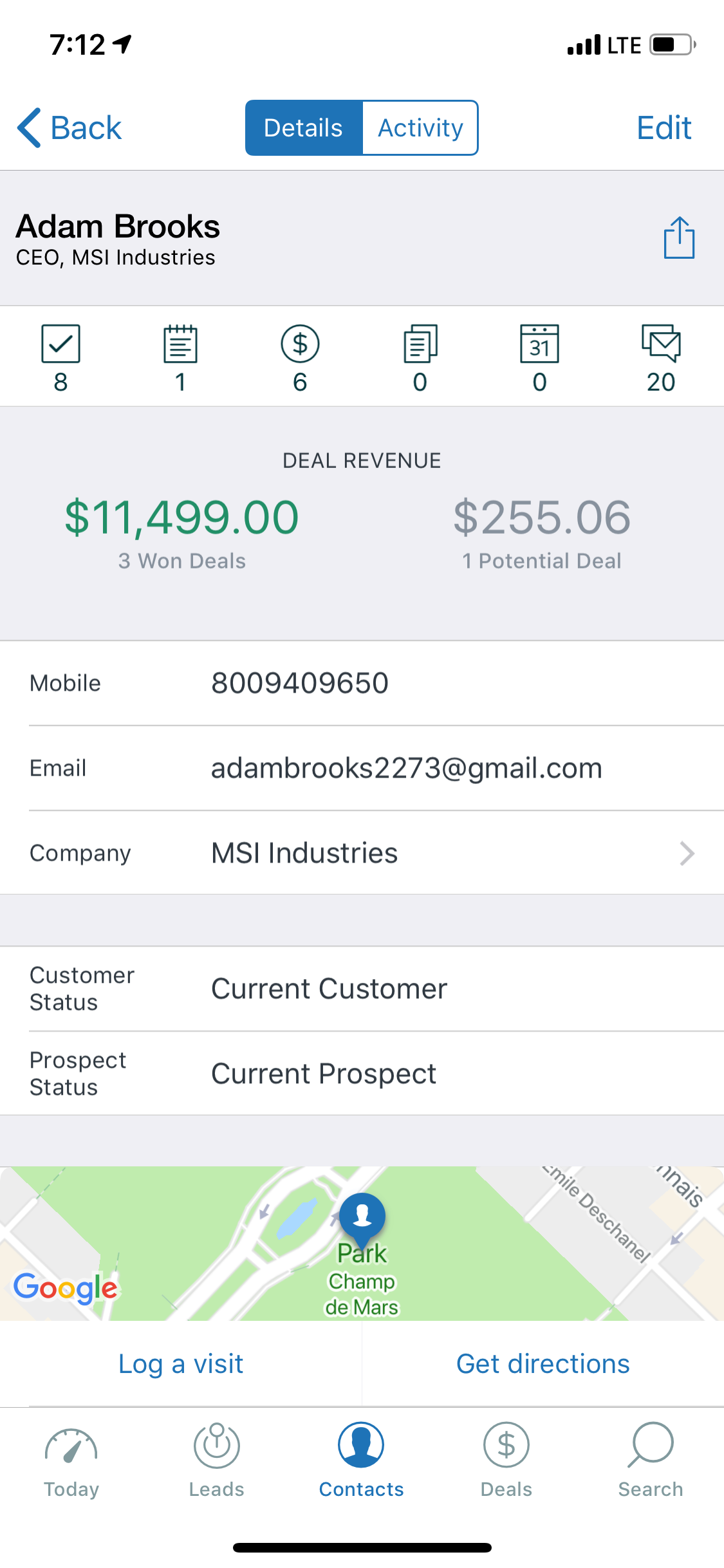Select the Details tab
This screenshot has width=724, height=1568.
coord(304,127)
